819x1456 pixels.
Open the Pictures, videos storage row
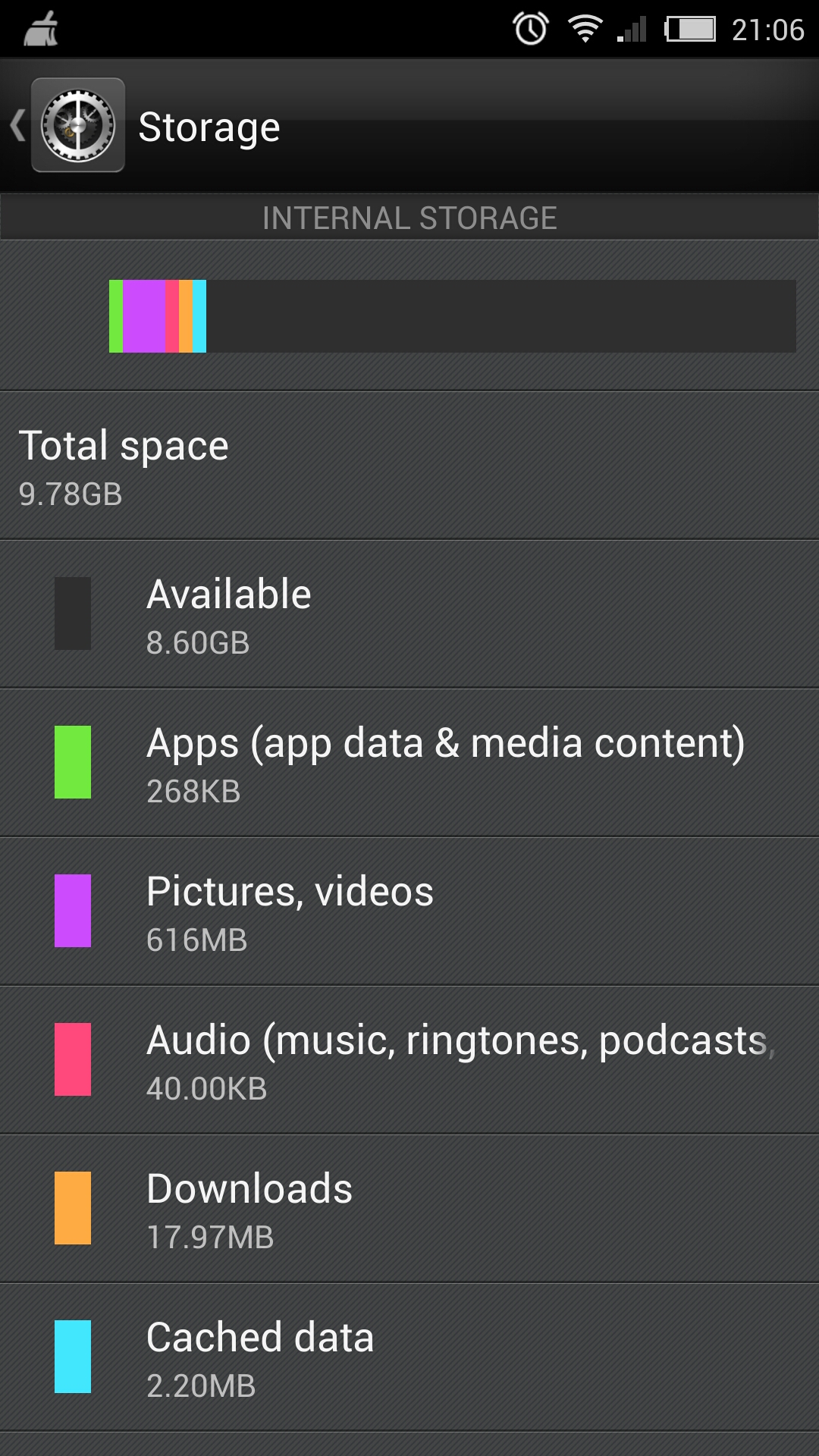point(409,912)
